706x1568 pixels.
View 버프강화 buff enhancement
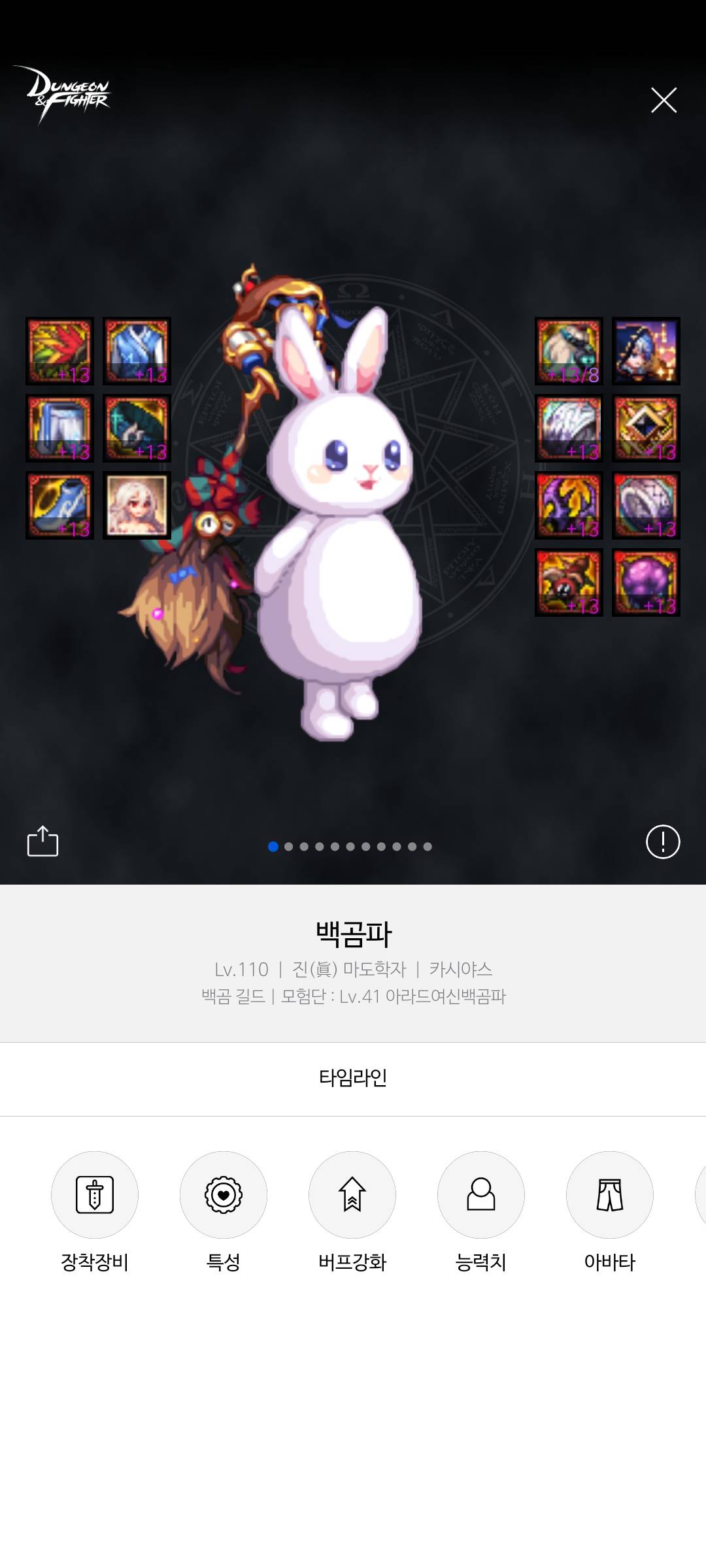352,1195
